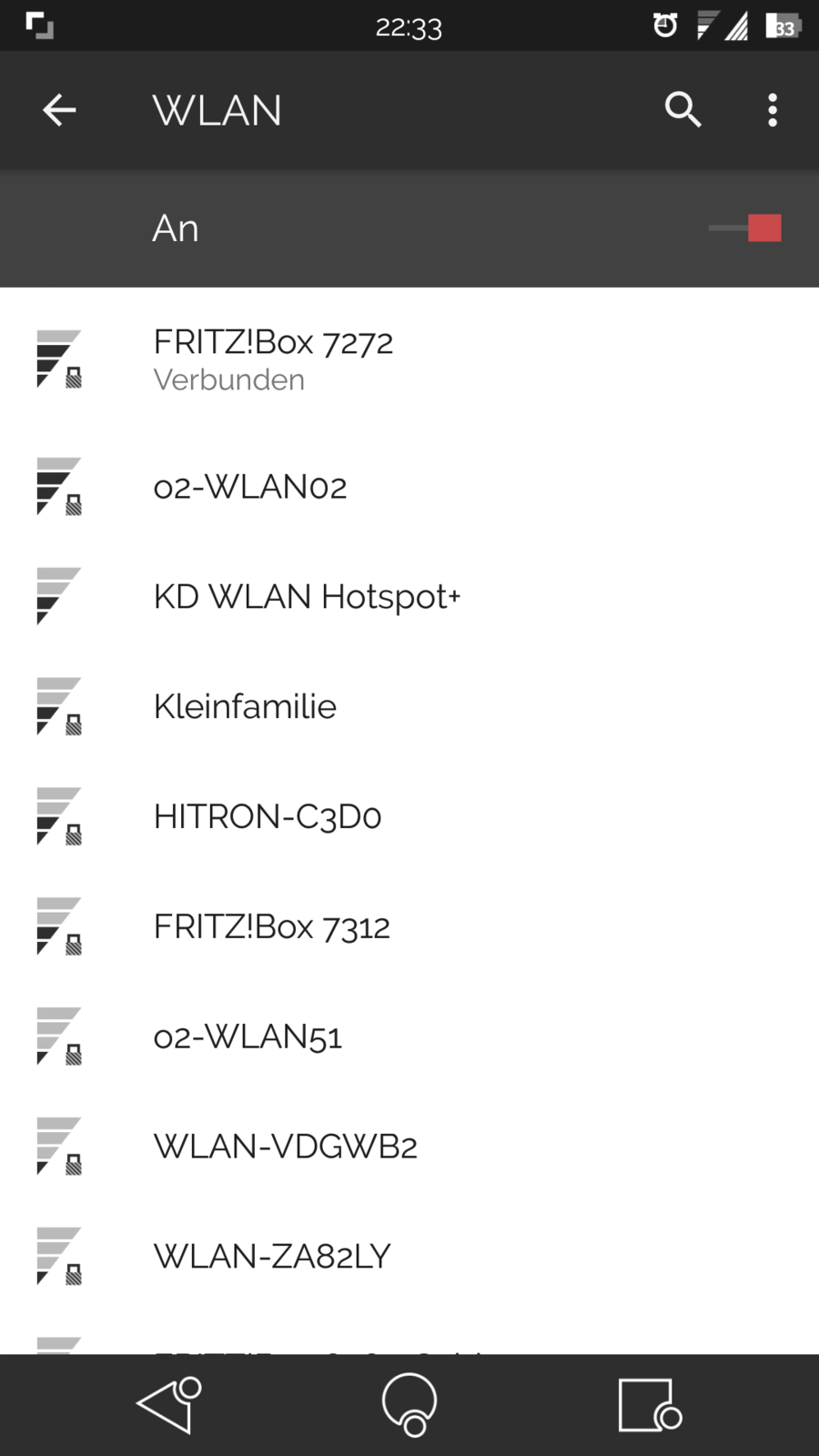Tap the system home button

409,1405
